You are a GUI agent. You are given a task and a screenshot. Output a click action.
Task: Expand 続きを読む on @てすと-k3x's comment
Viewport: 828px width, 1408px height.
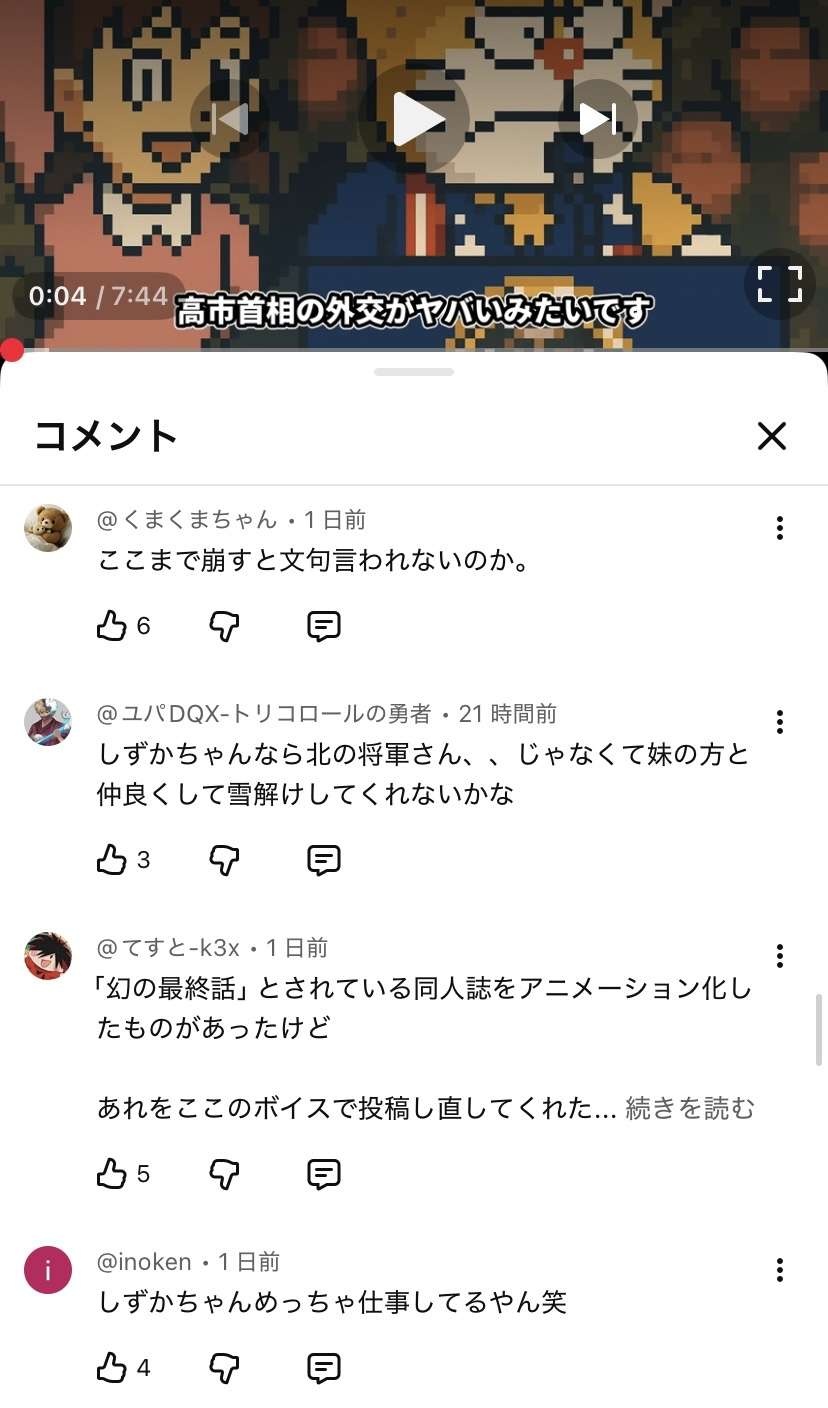pos(689,1108)
